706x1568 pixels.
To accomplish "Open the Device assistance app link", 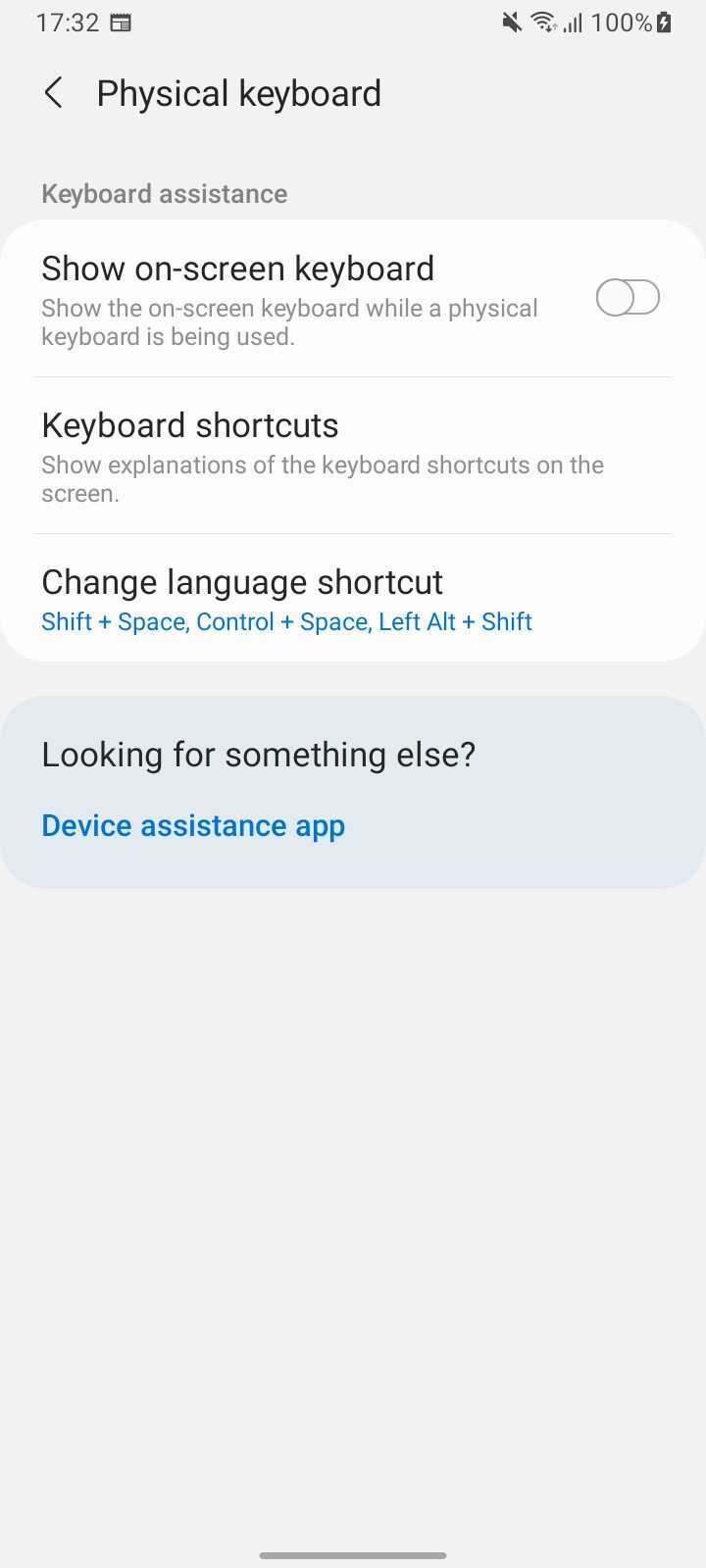I will pos(193,825).
